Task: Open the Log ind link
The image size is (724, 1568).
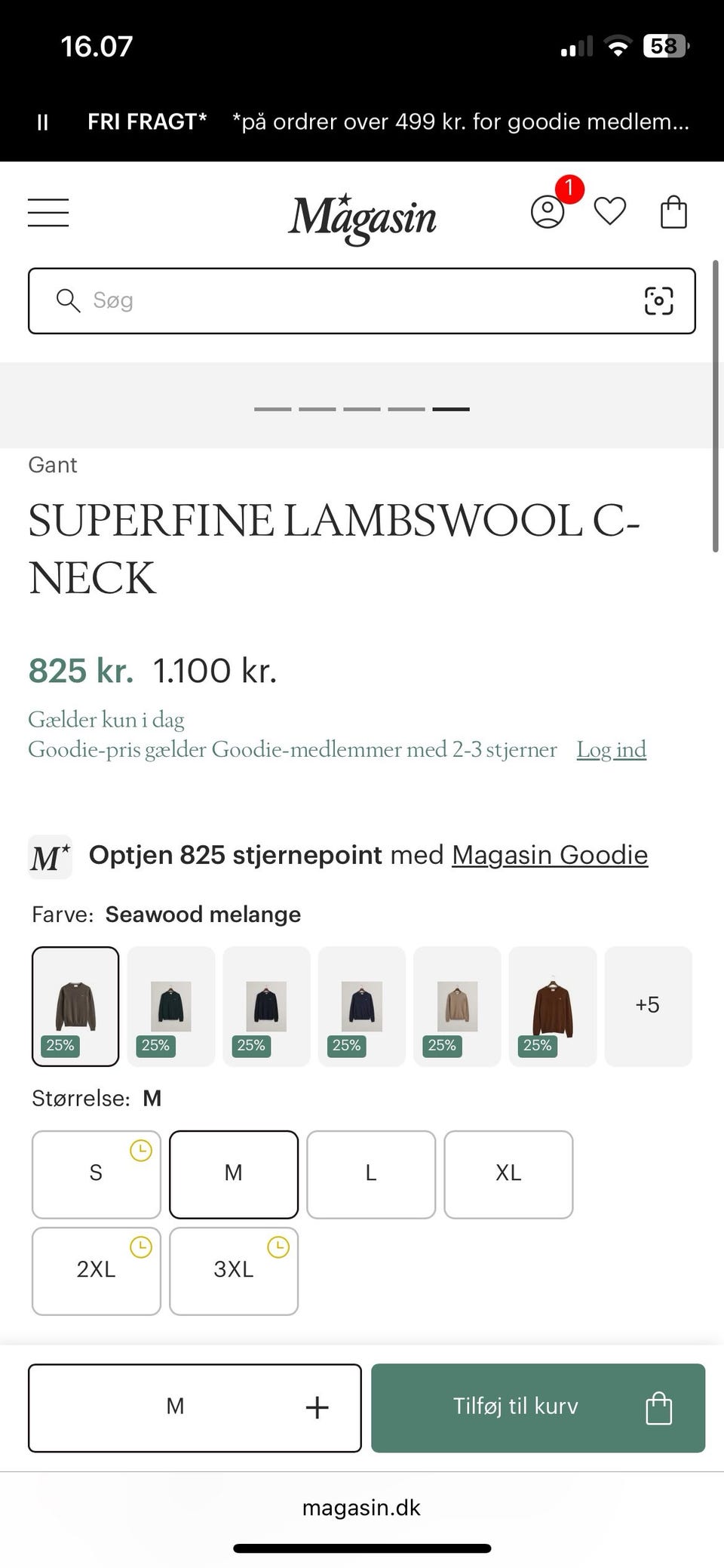Action: (611, 749)
